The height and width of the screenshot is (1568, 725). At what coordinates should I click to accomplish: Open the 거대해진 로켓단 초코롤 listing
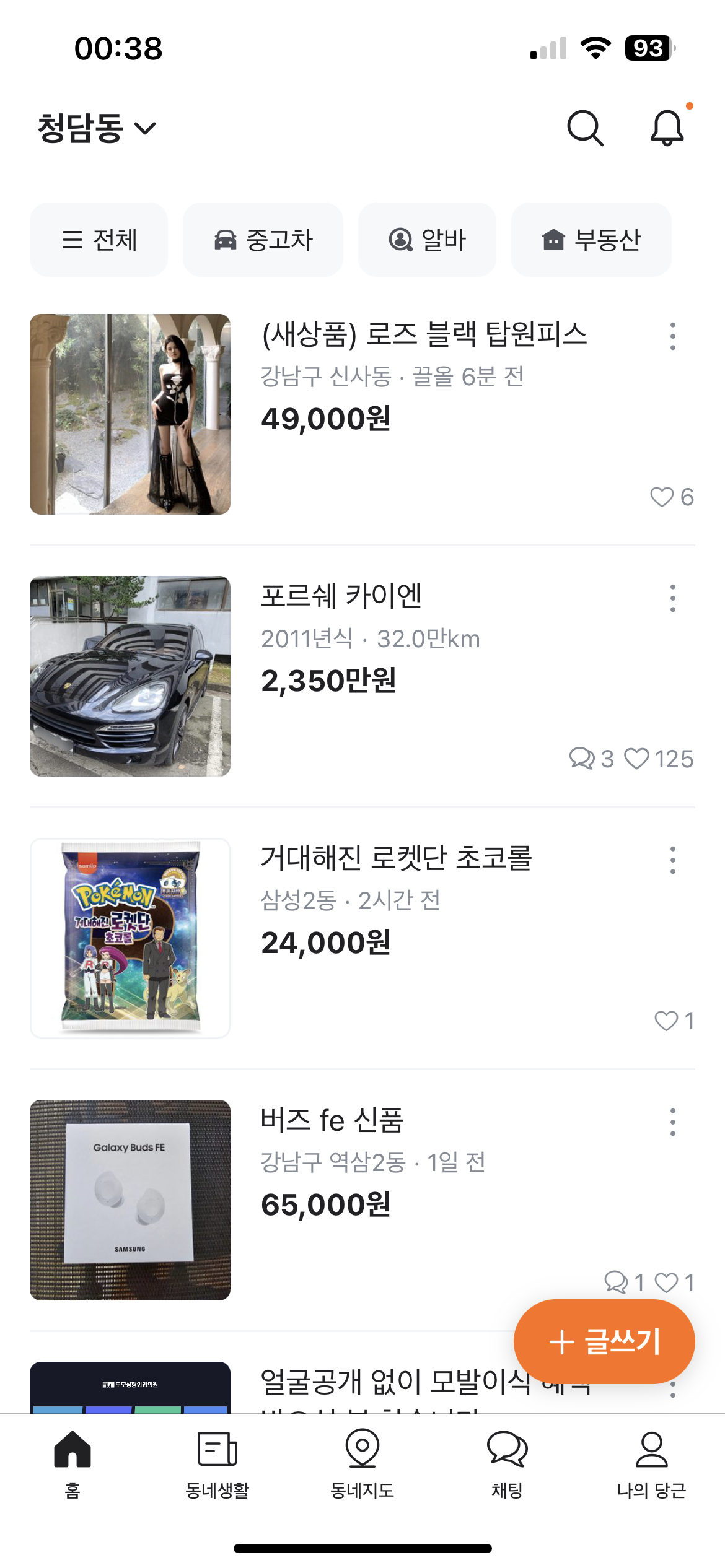pos(397,858)
